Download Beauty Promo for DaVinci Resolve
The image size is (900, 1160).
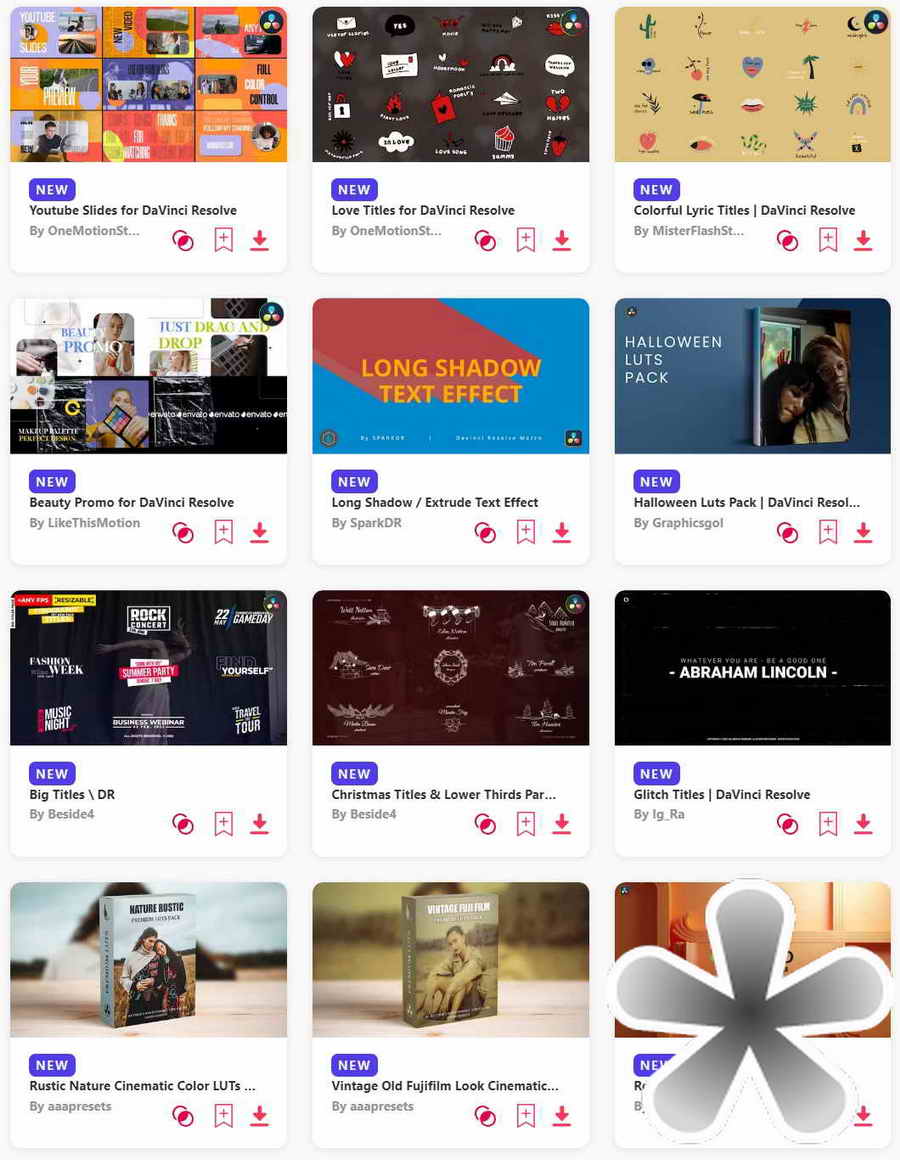259,532
